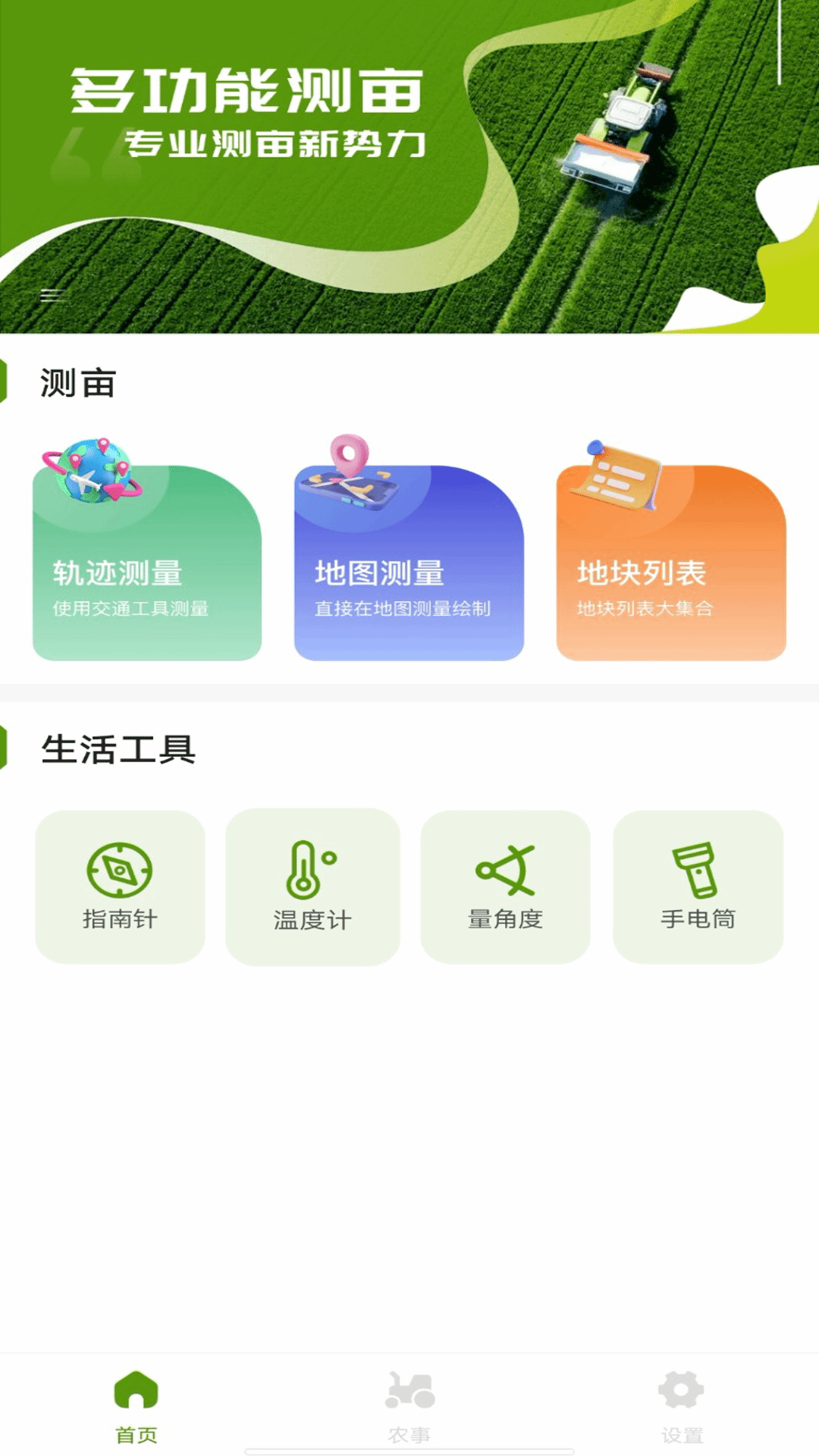
Task: Go to the 设置 settings tab
Action: click(x=682, y=1407)
